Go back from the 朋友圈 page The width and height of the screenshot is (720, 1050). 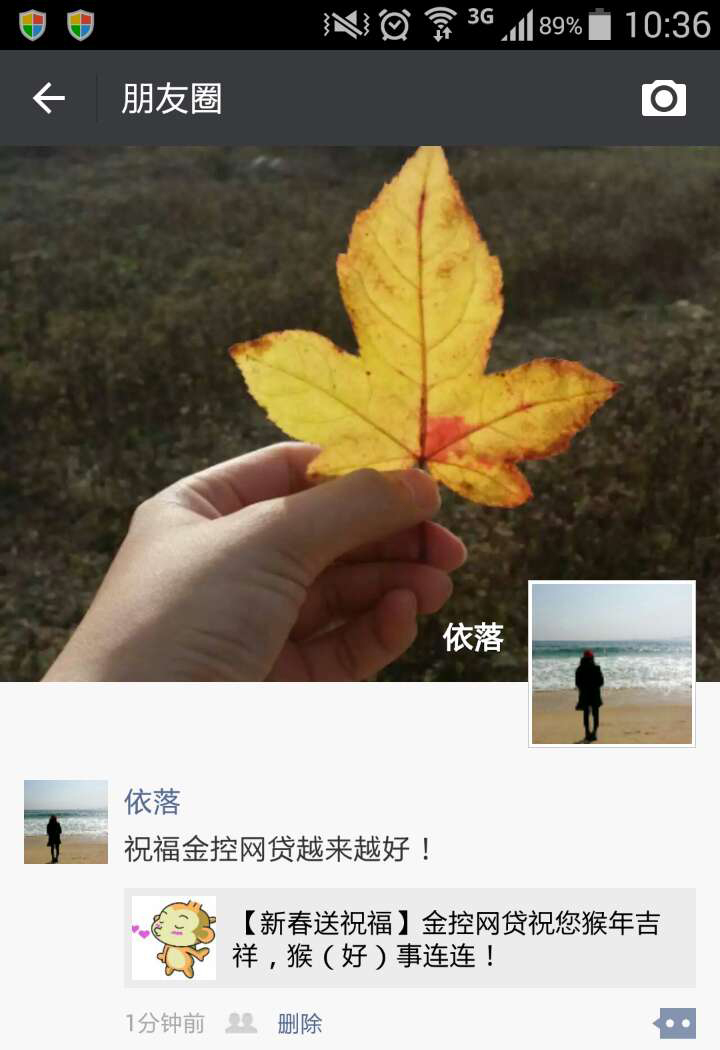[48, 98]
